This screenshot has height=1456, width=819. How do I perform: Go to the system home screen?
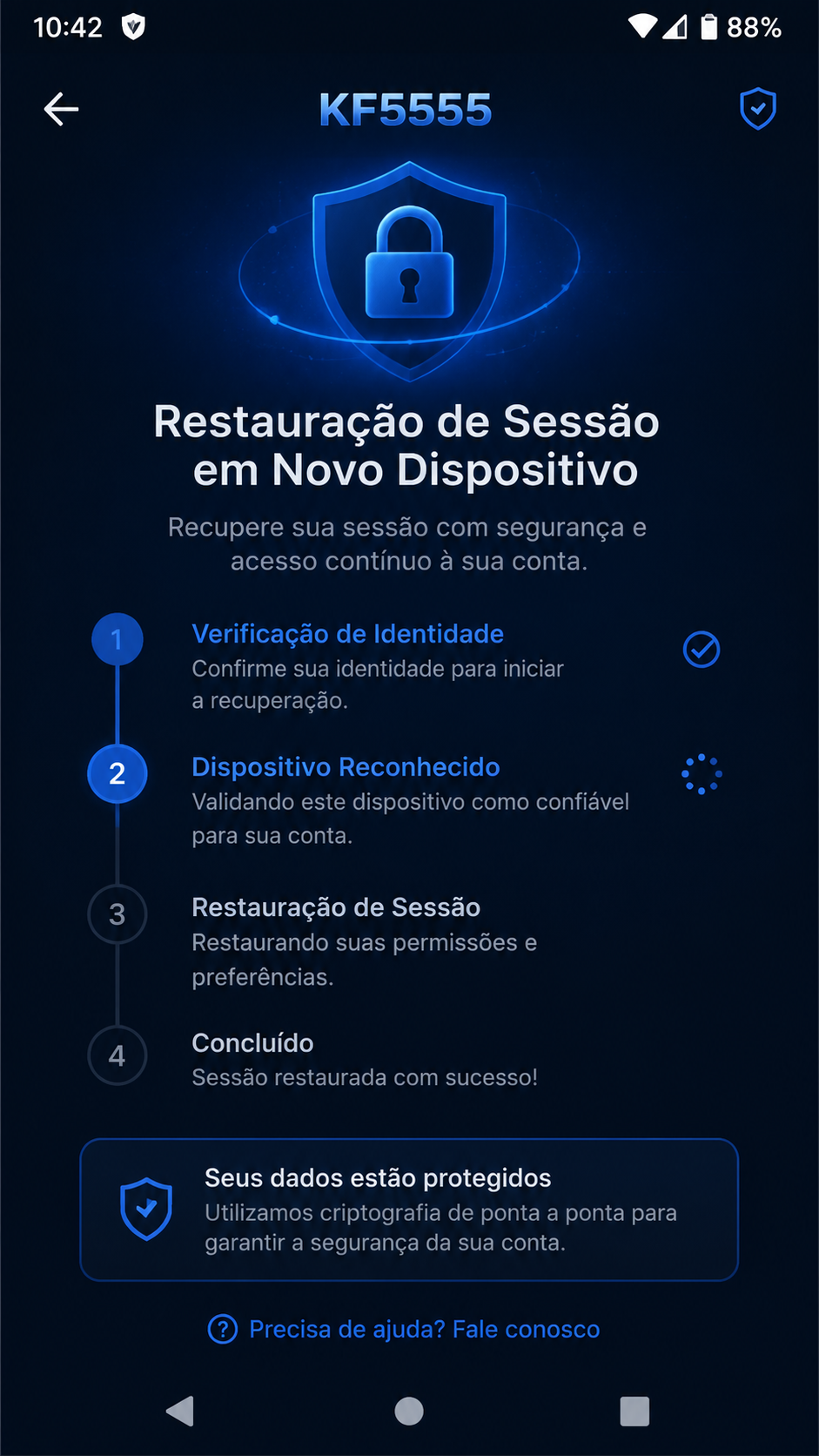409,1411
